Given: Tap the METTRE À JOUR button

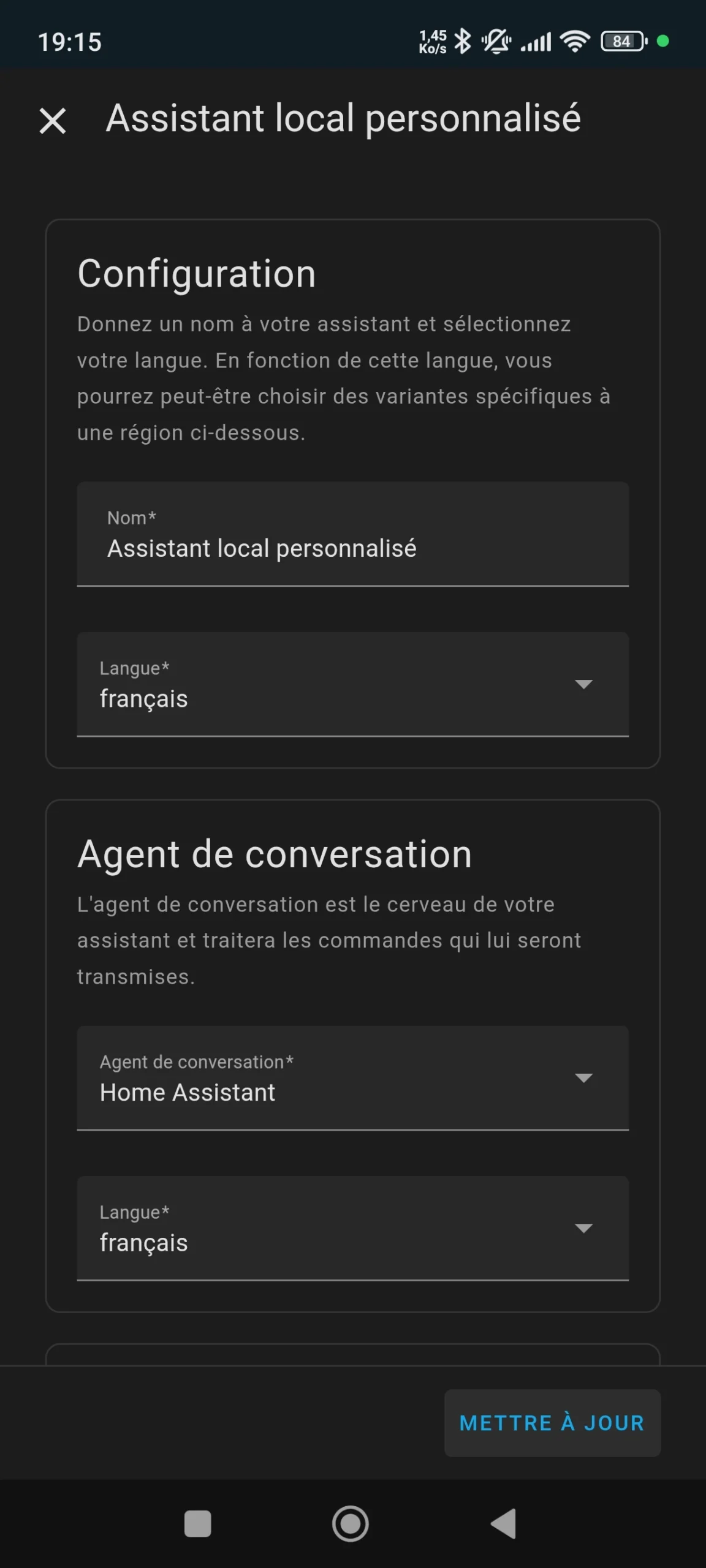Looking at the screenshot, I should (x=552, y=1423).
